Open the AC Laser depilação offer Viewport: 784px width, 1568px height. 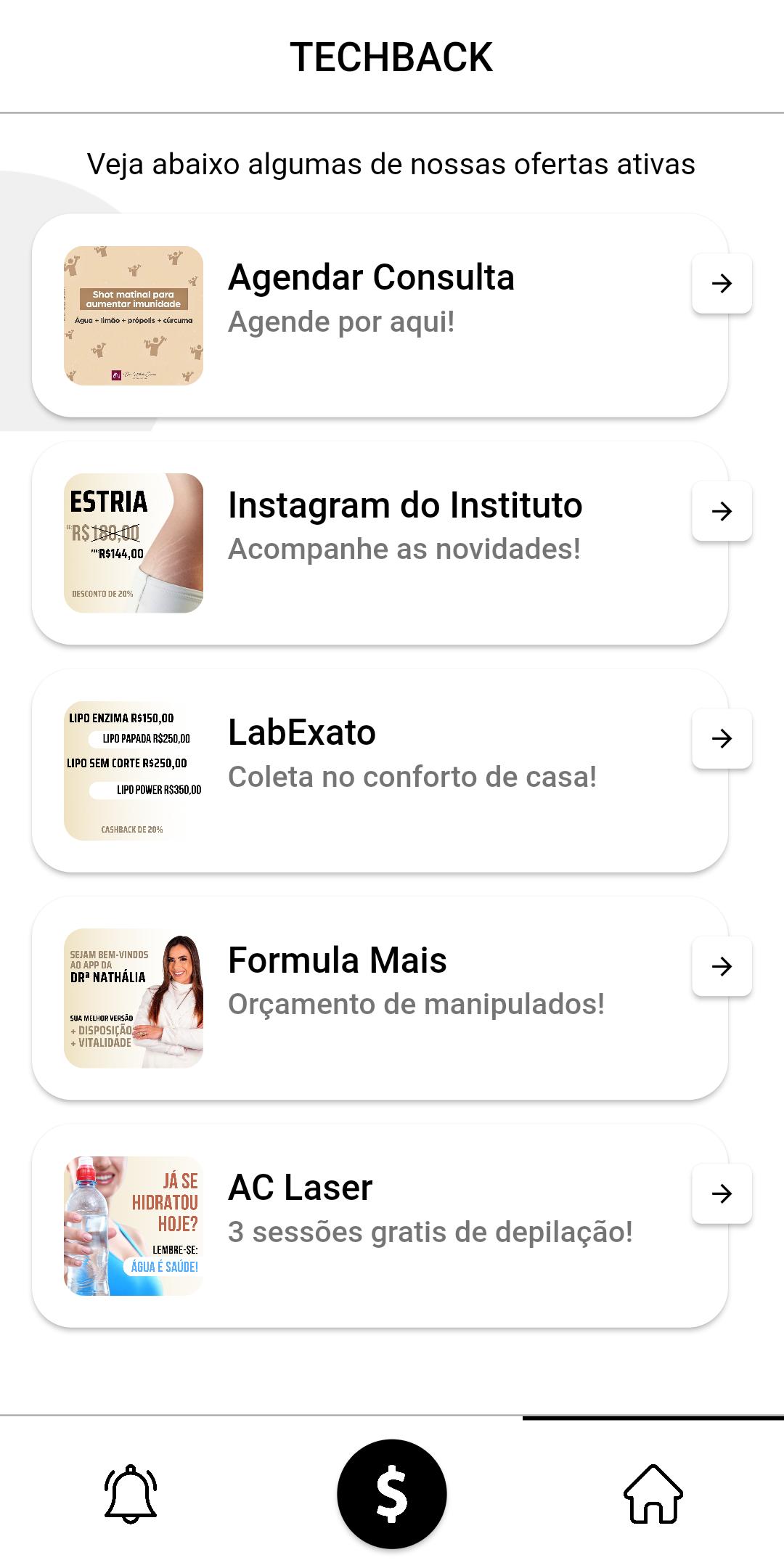pyautogui.click(x=380, y=1225)
